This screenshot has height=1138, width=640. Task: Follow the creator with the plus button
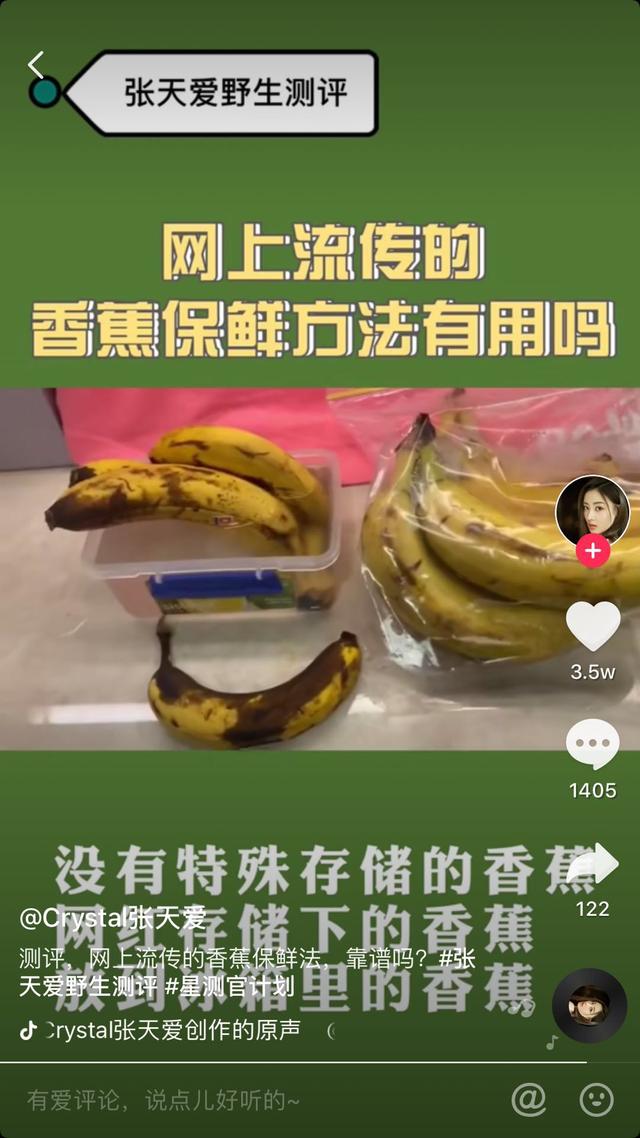pyautogui.click(x=593, y=551)
